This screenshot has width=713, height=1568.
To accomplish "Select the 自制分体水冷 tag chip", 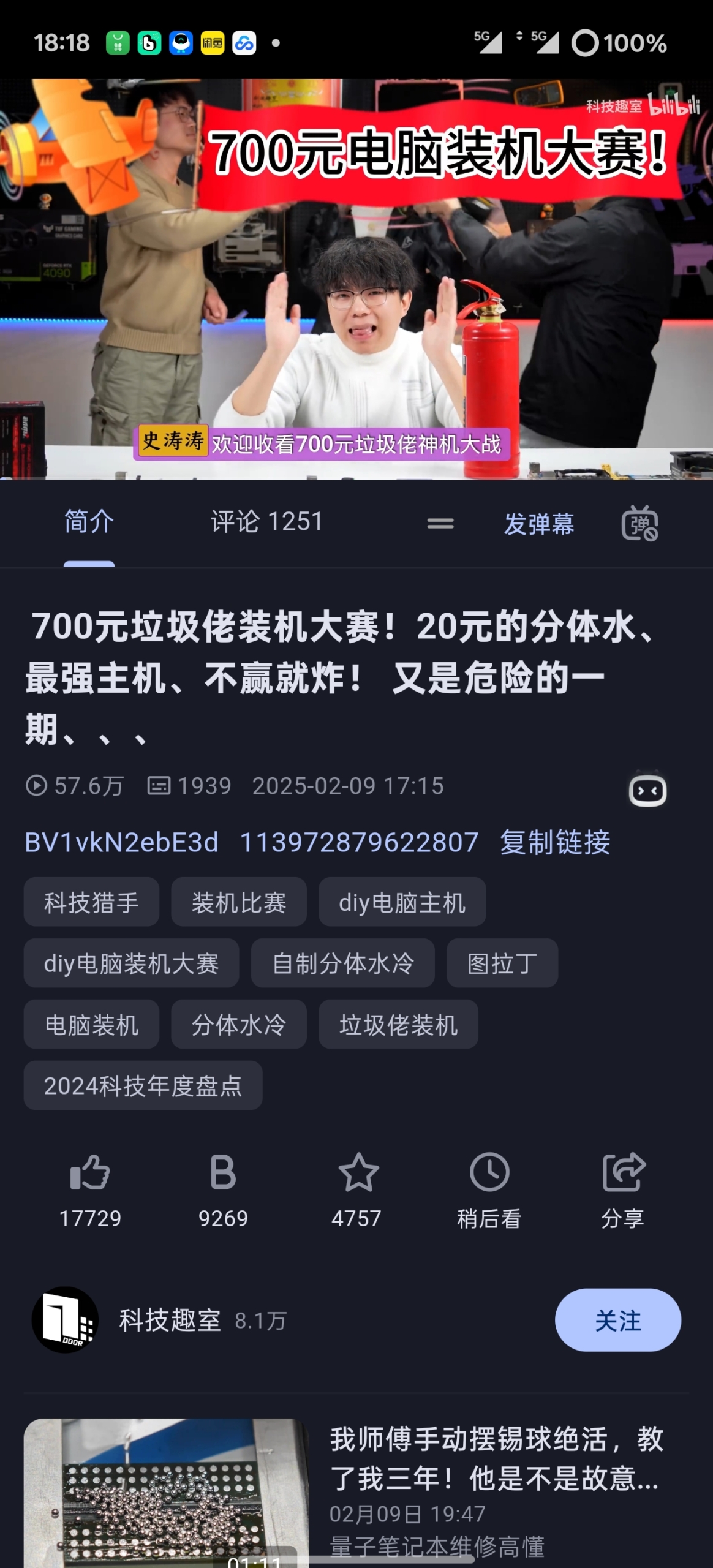I will 342,963.
